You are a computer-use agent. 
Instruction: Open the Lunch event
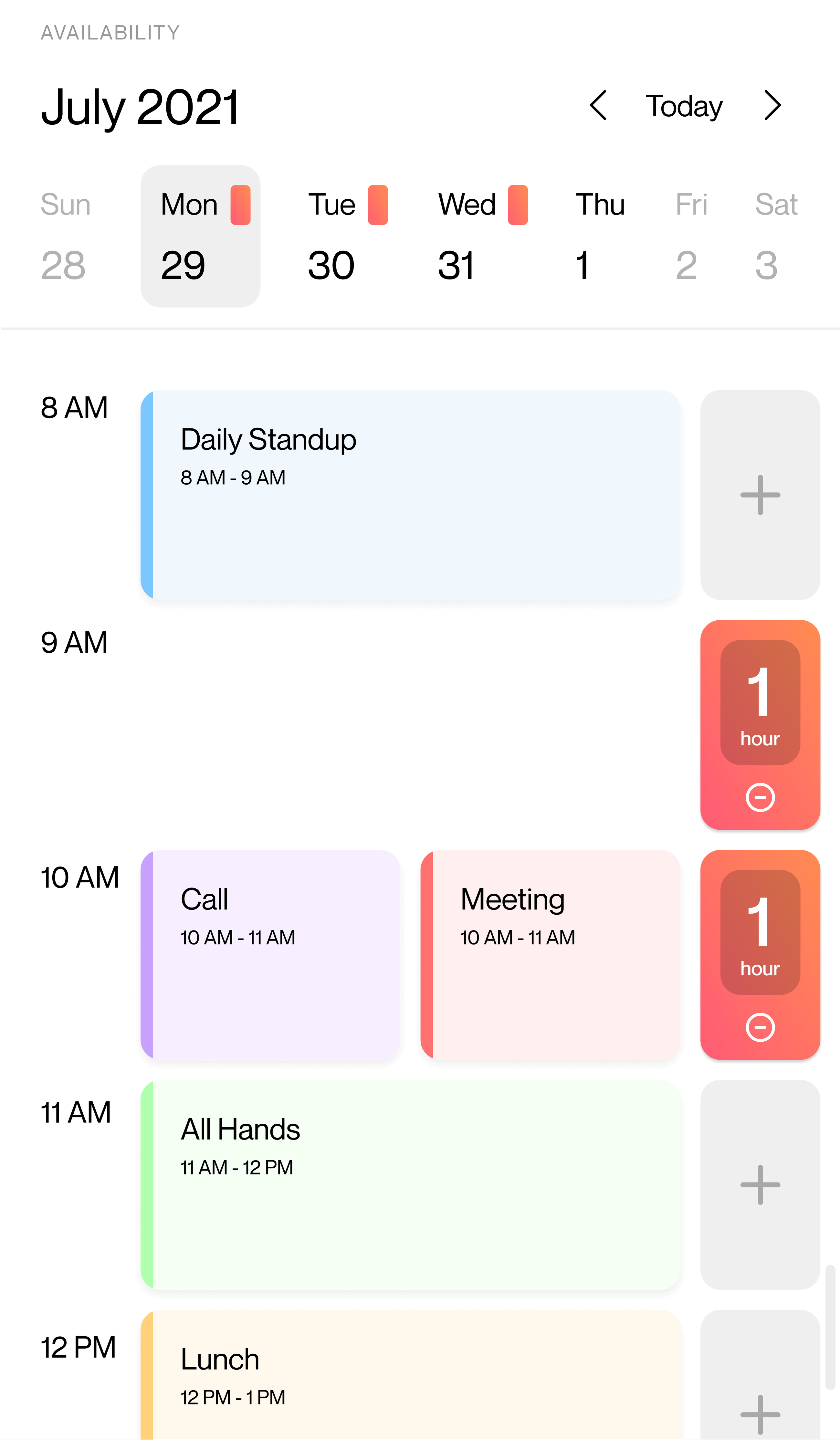click(x=410, y=1377)
